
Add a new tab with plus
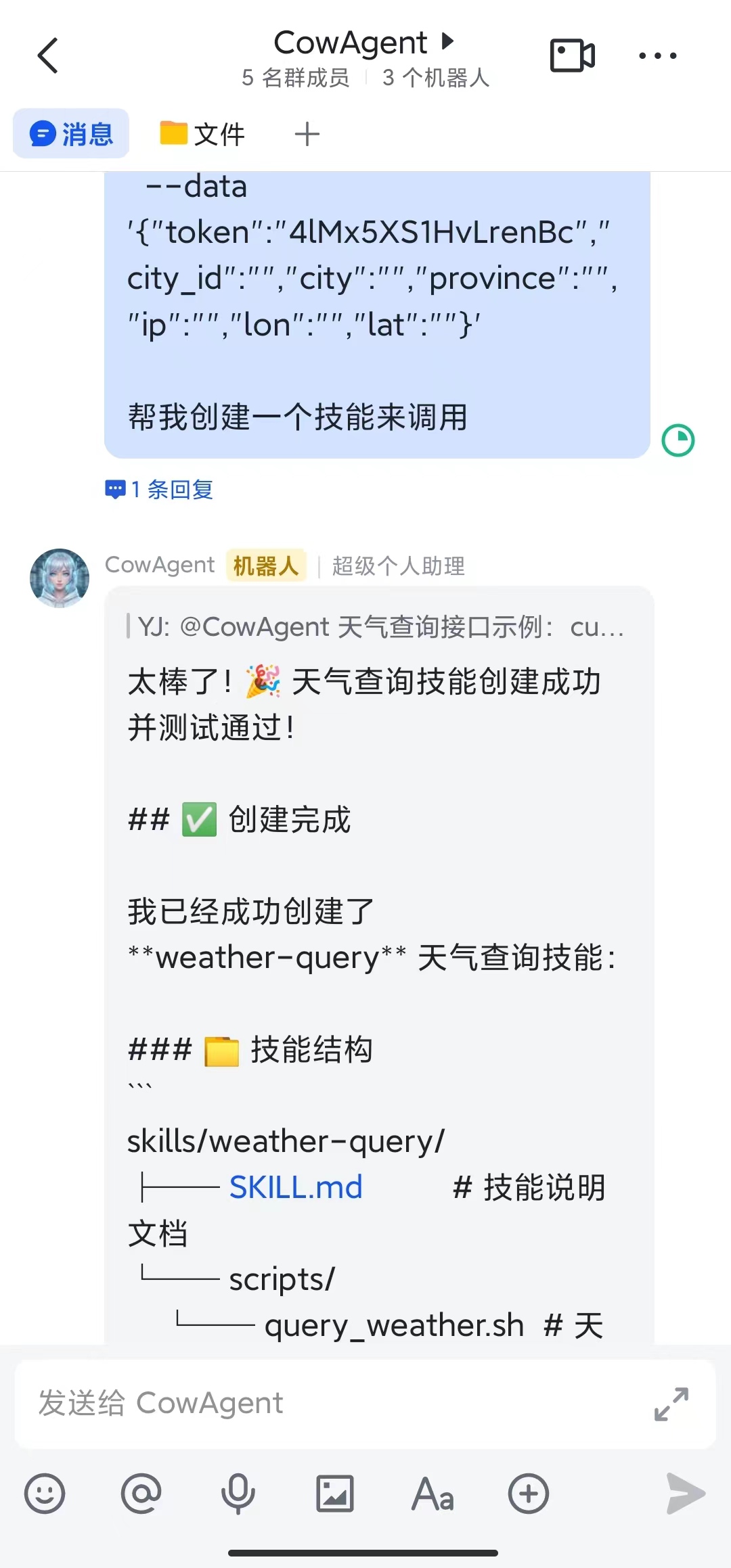[307, 134]
